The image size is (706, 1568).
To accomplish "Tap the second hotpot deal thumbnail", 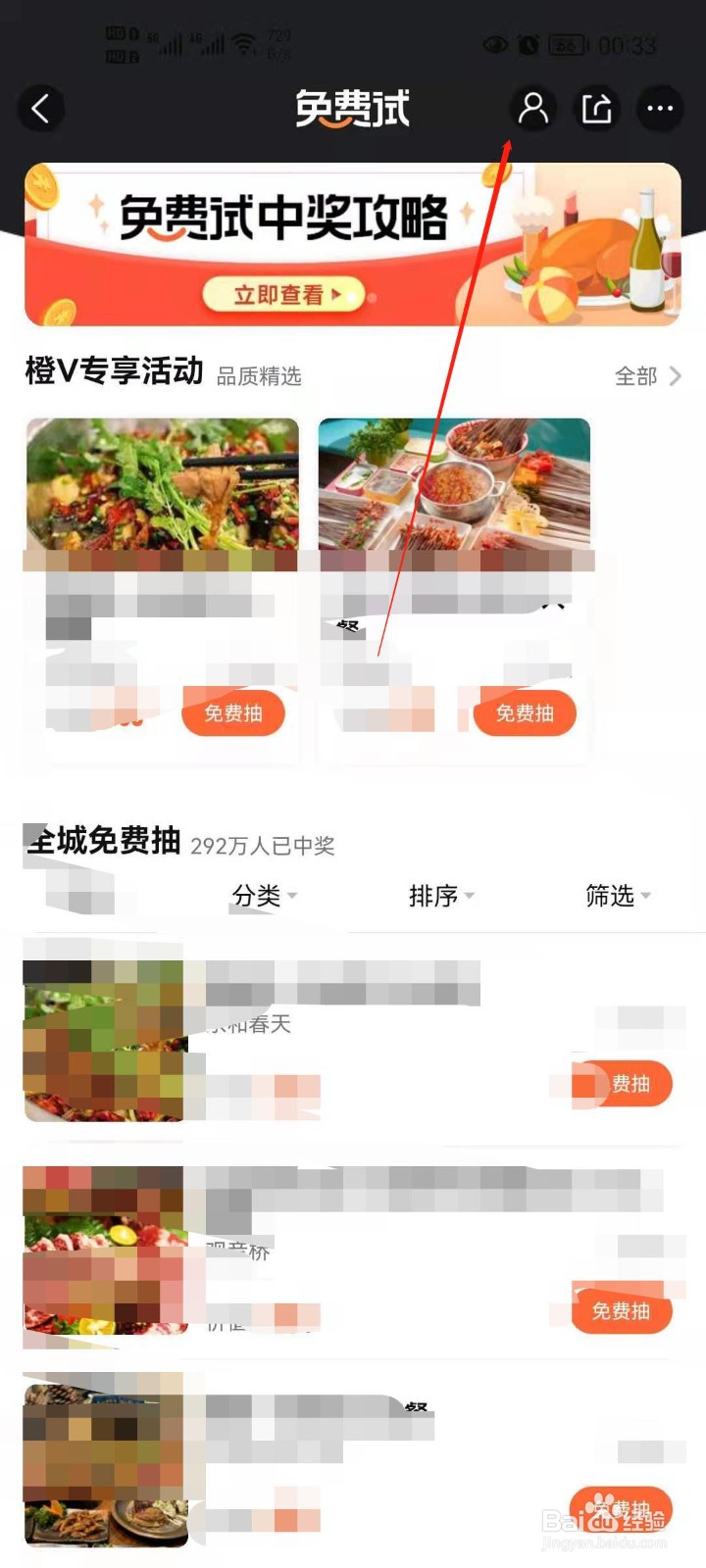I will [x=453, y=487].
